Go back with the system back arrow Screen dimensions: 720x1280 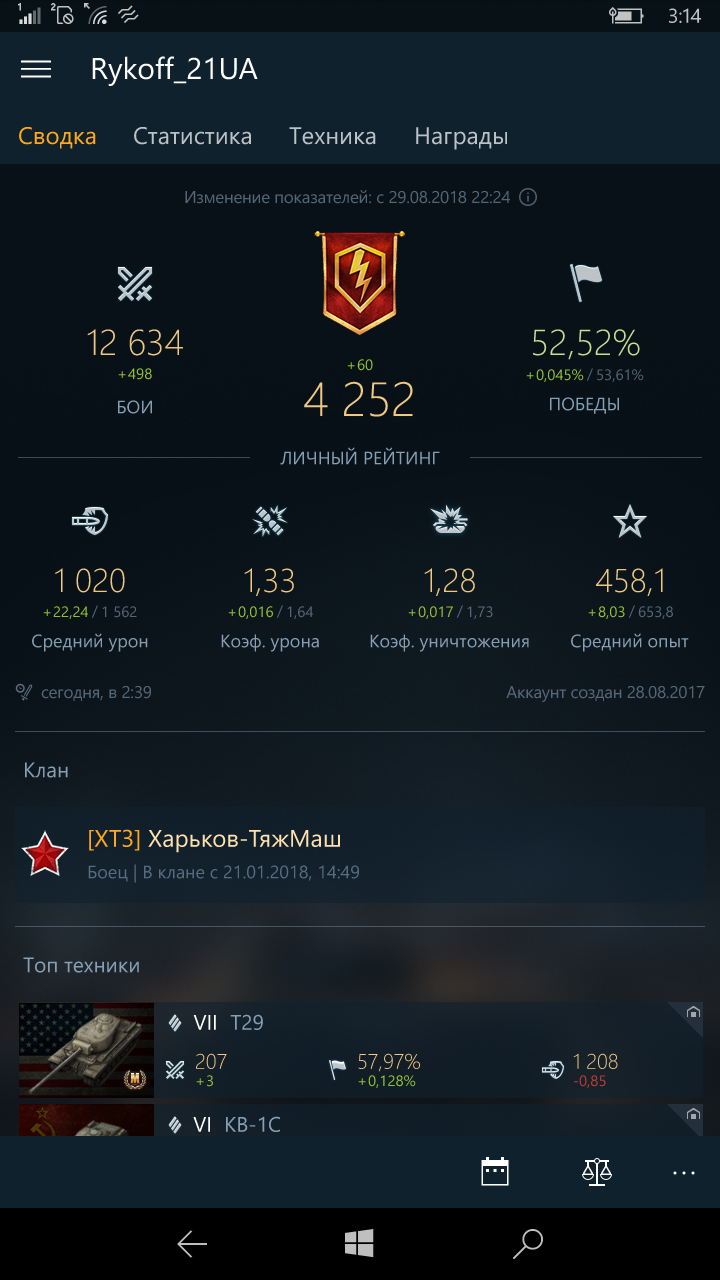click(x=191, y=1244)
